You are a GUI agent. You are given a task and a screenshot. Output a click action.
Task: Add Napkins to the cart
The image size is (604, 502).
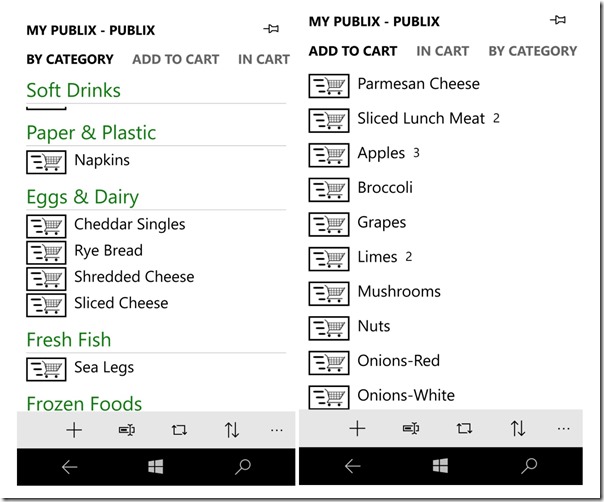[46, 161]
